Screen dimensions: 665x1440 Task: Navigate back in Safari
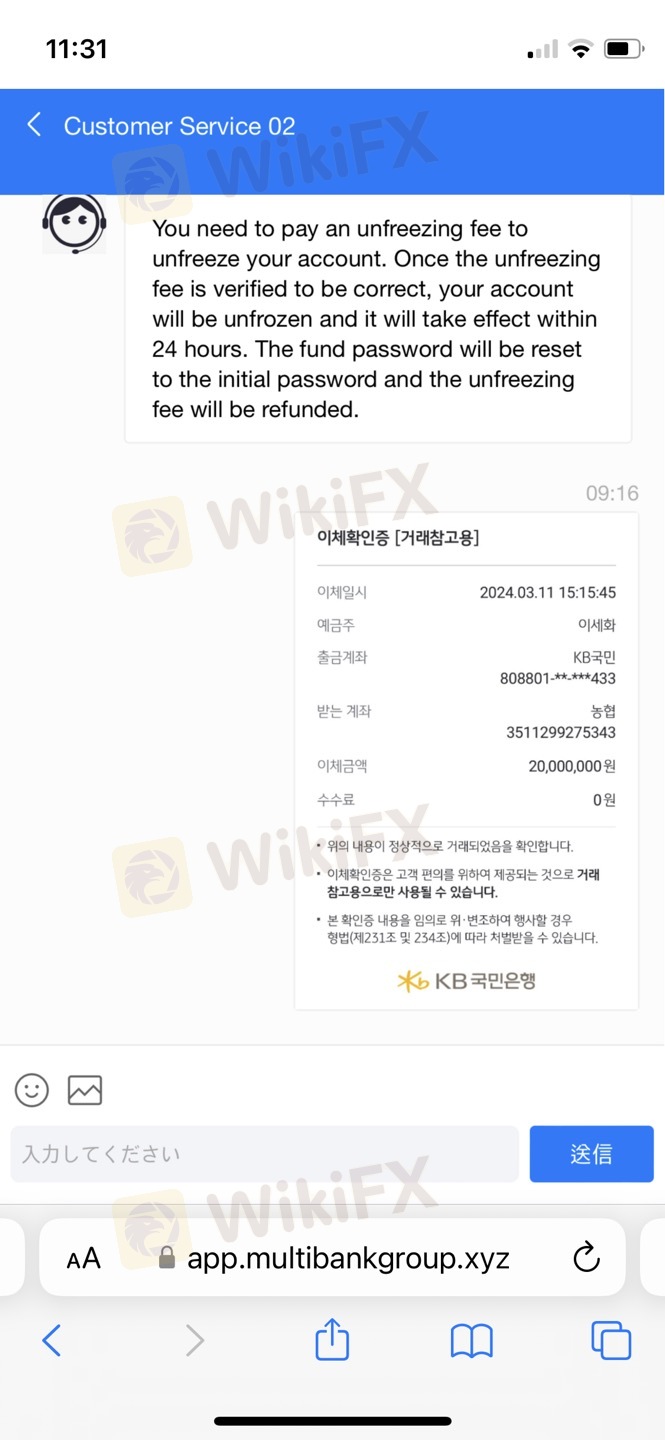coord(52,1340)
